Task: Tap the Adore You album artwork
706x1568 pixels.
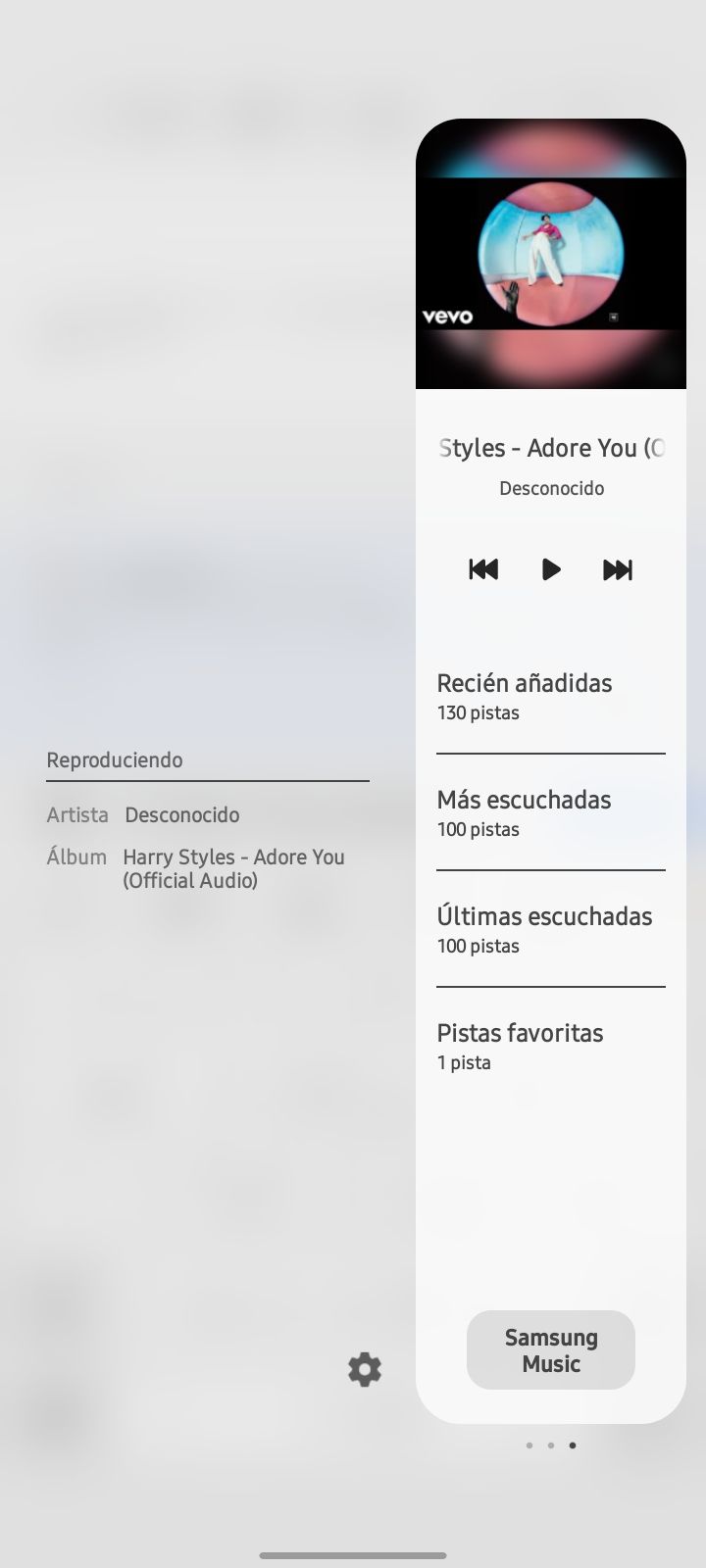Action: point(551,255)
